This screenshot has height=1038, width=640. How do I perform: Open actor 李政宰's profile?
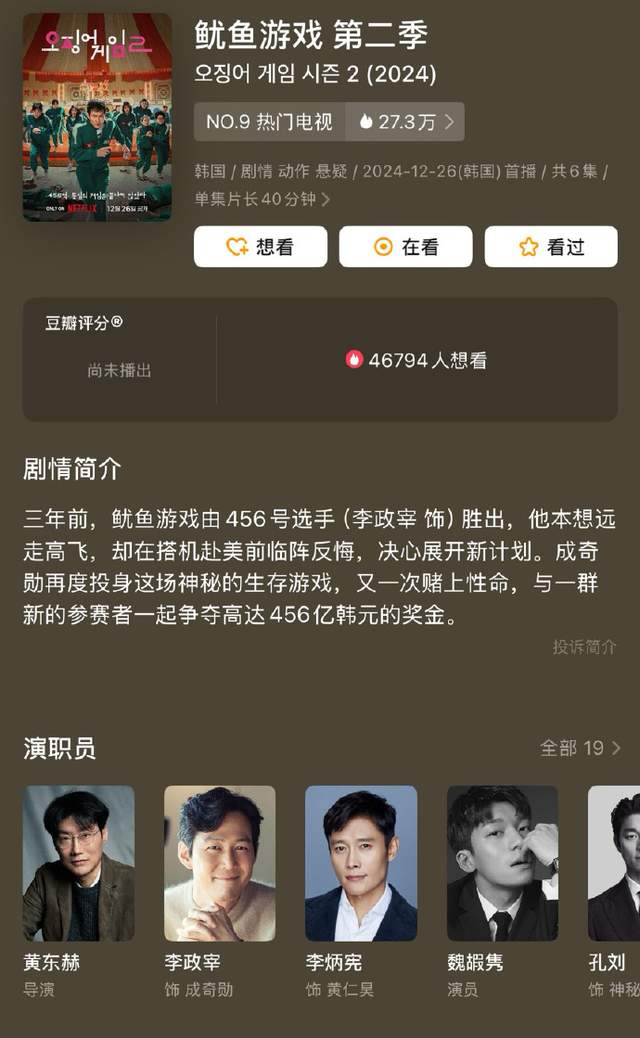tap(220, 864)
